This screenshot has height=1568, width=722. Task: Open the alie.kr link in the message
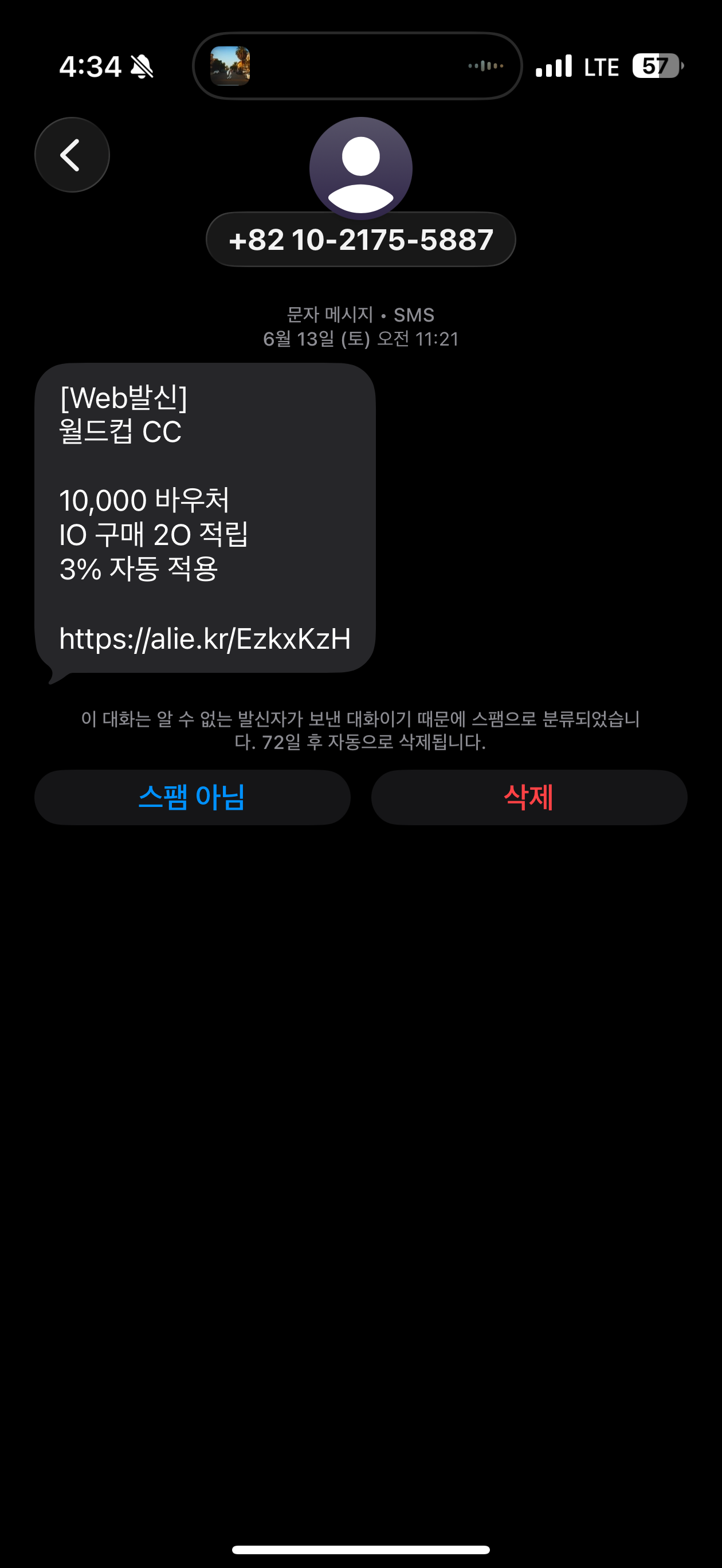click(205, 638)
